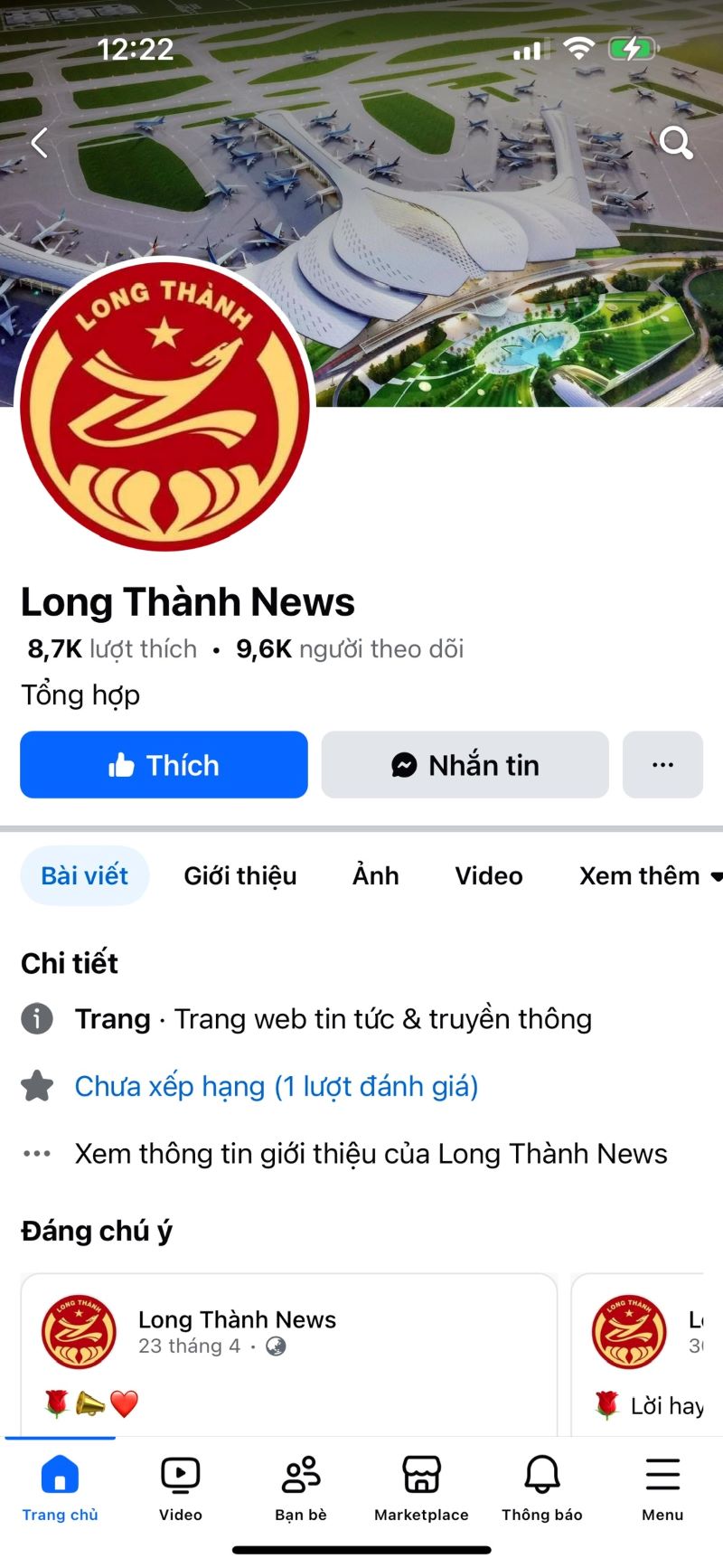Expand the Xem thêm dropdown
The width and height of the screenshot is (723, 1568).
click(649, 875)
